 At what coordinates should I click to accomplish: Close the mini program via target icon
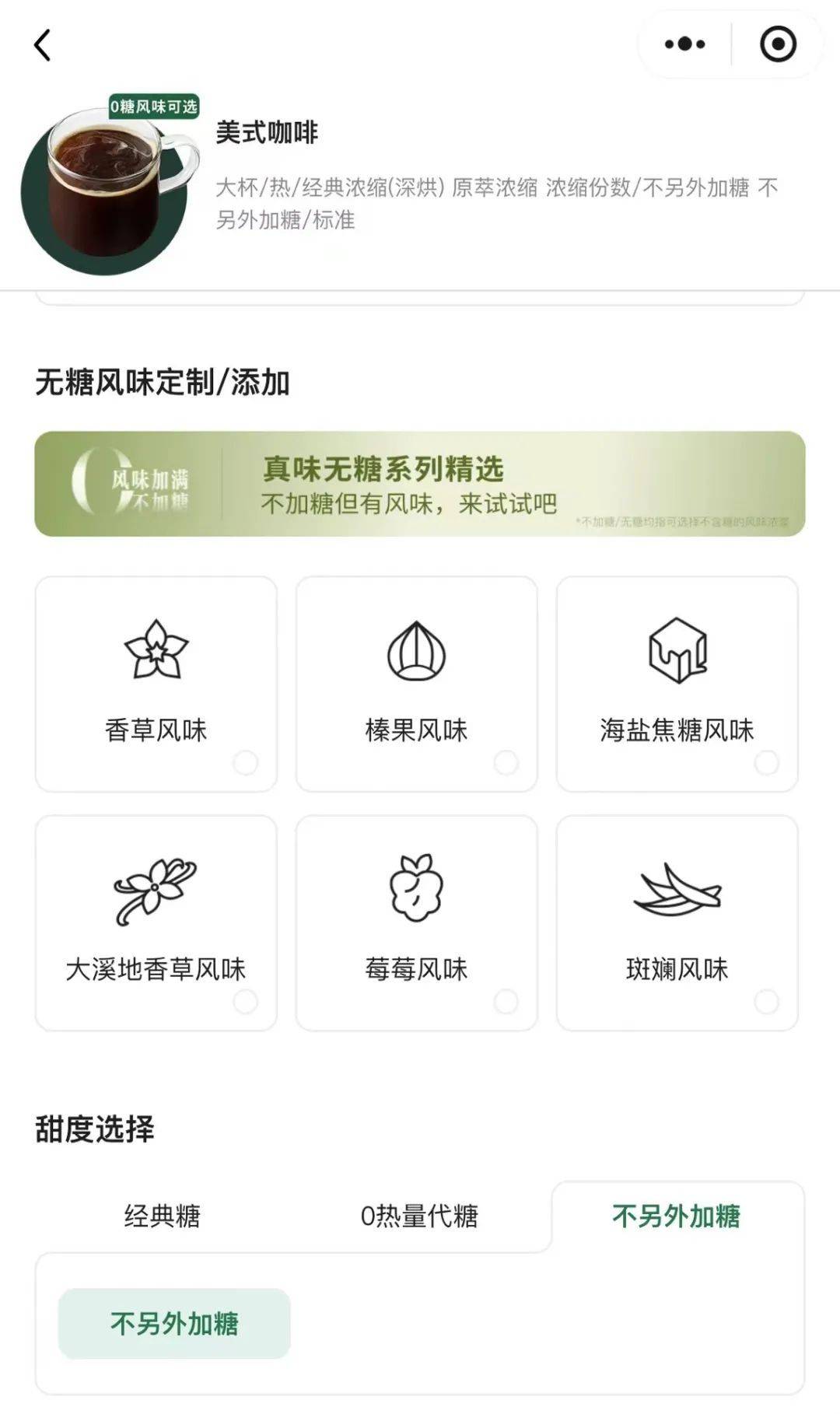(778, 44)
